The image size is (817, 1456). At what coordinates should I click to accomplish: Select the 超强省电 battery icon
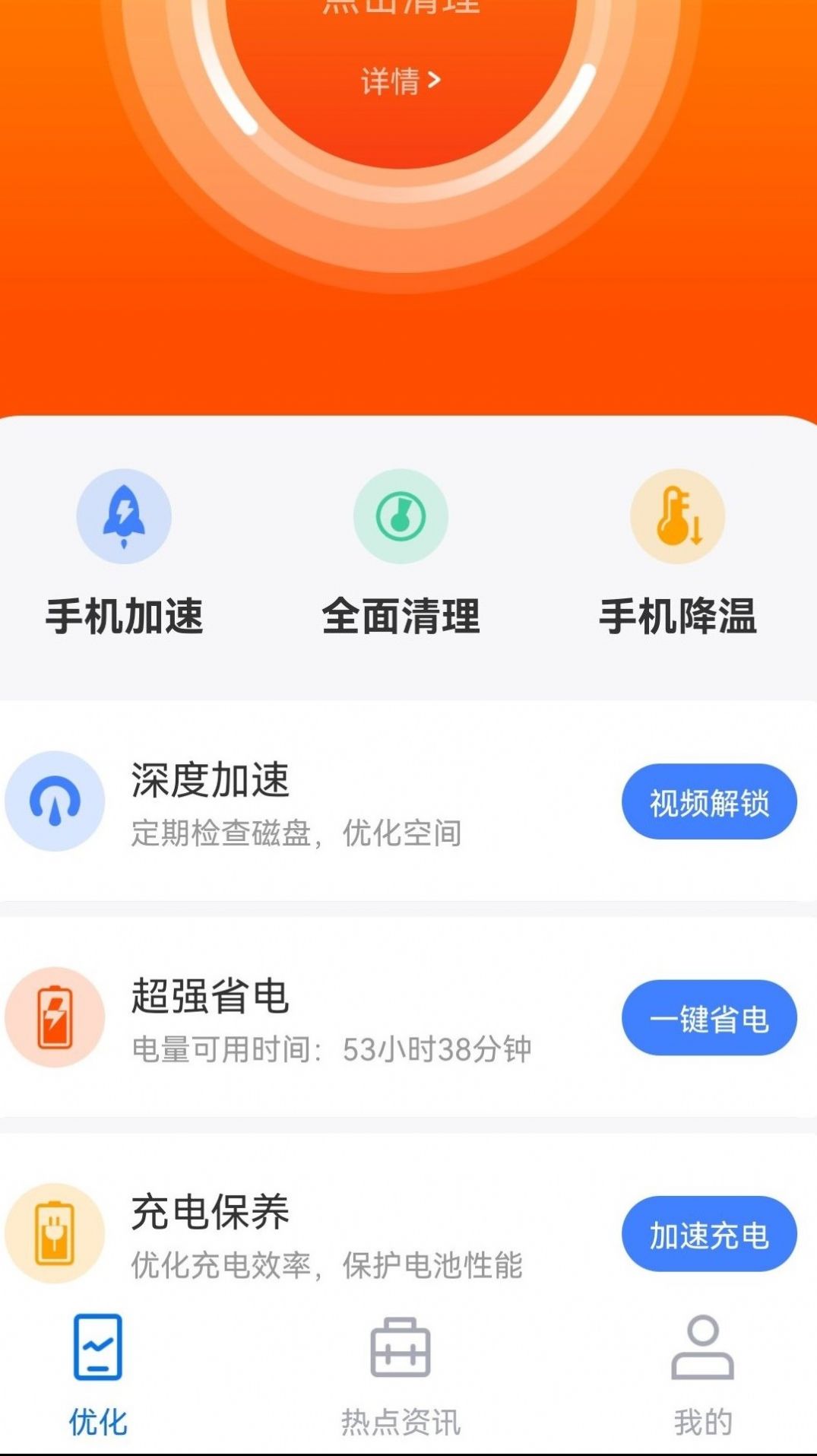[x=53, y=1019]
